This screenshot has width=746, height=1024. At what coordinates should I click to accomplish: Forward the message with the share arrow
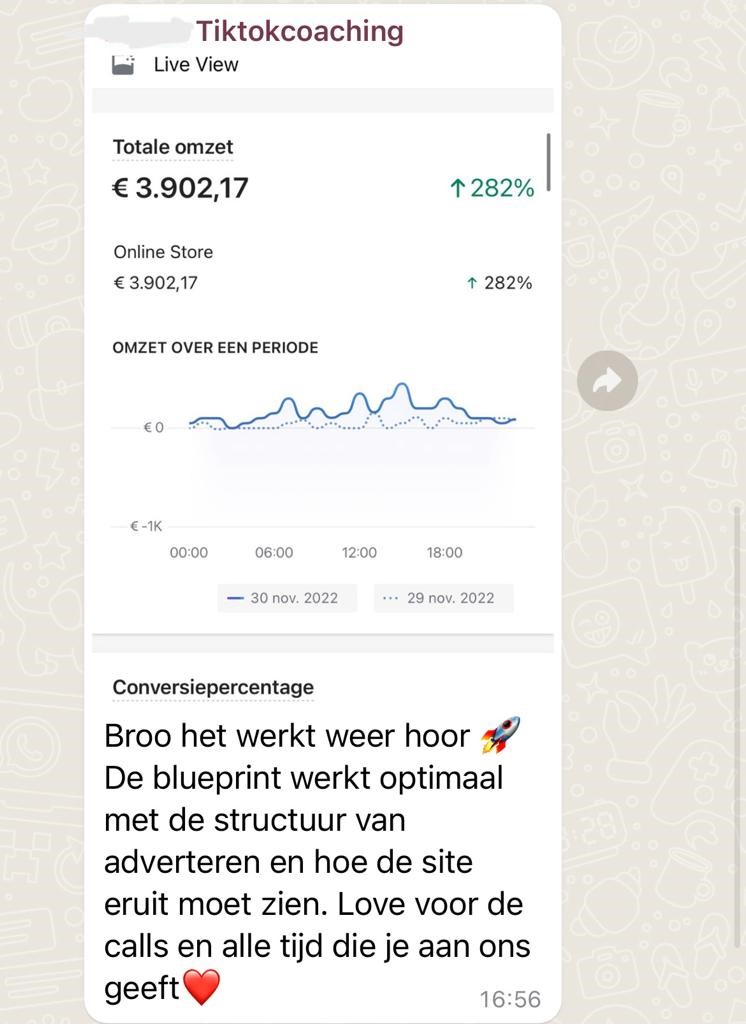click(608, 381)
